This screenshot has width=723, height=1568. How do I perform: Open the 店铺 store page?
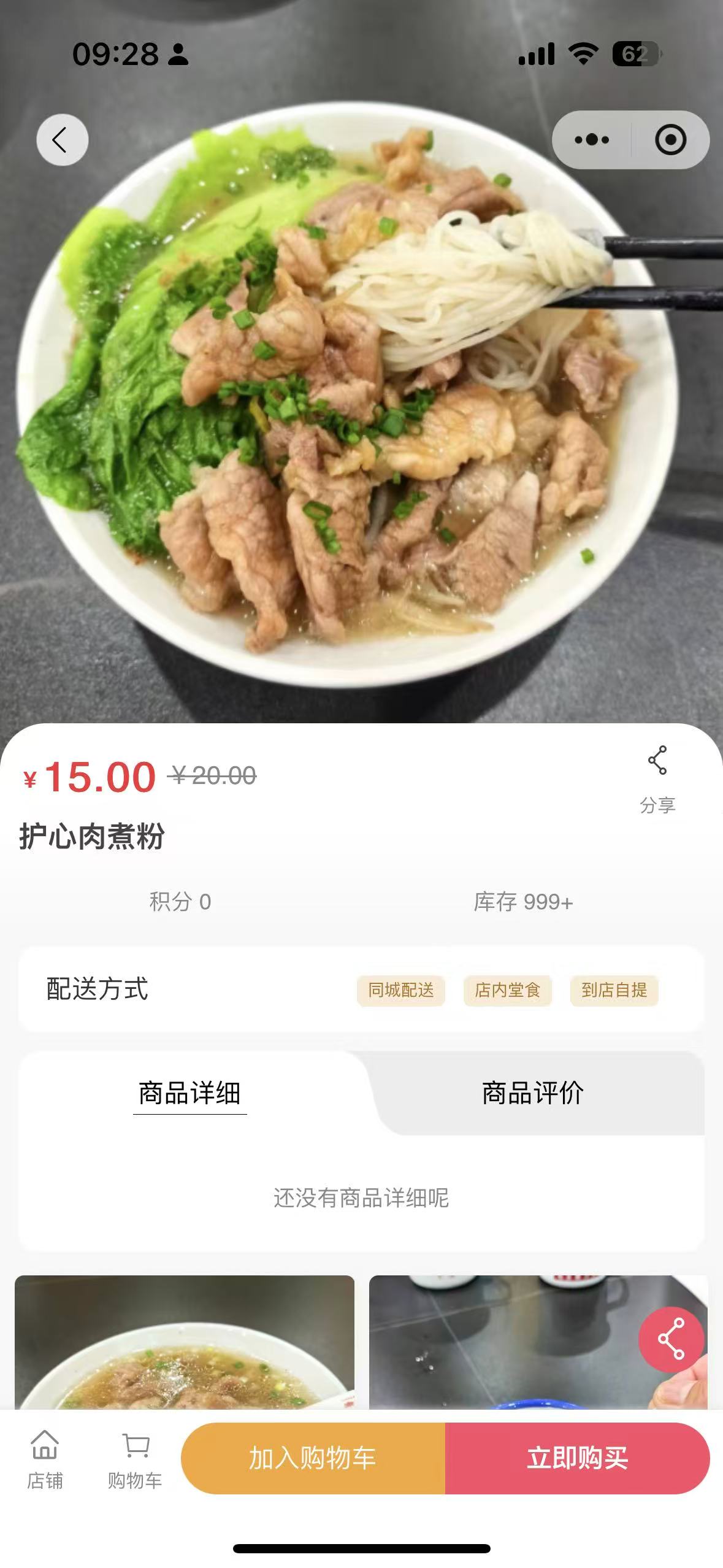pyautogui.click(x=45, y=1459)
